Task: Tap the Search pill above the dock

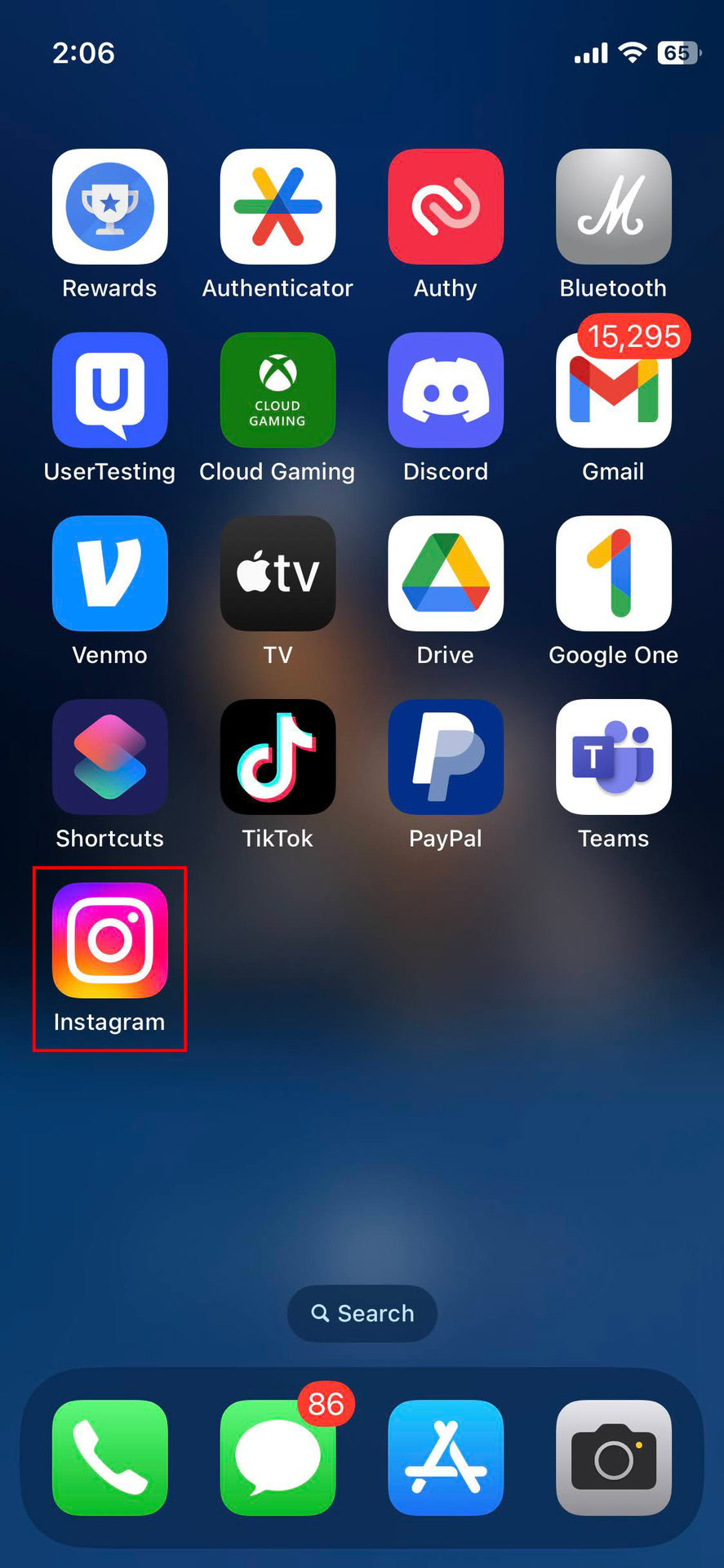Action: pos(362,1313)
